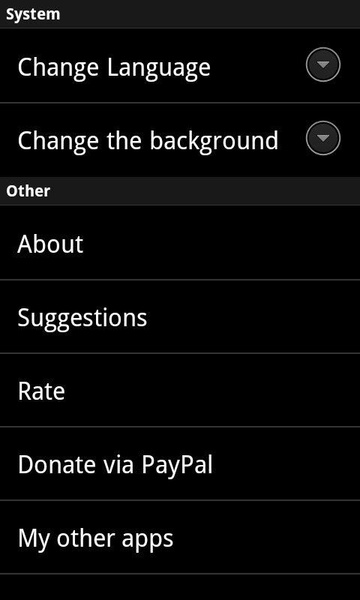360x600 pixels.
Task: Tap Rate to review the app
Action: point(180,390)
